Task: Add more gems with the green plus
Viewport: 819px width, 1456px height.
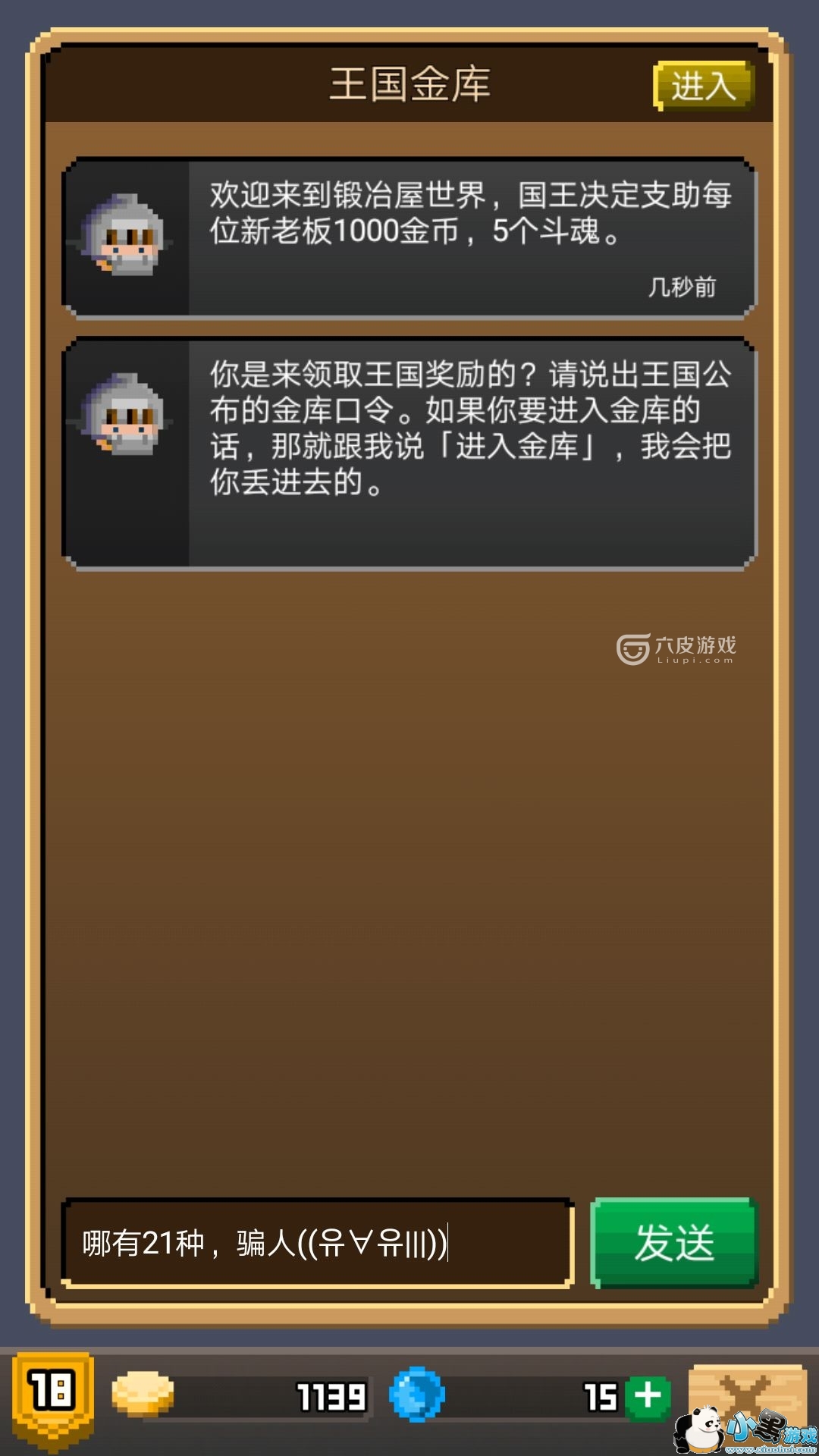Action: point(648,1396)
